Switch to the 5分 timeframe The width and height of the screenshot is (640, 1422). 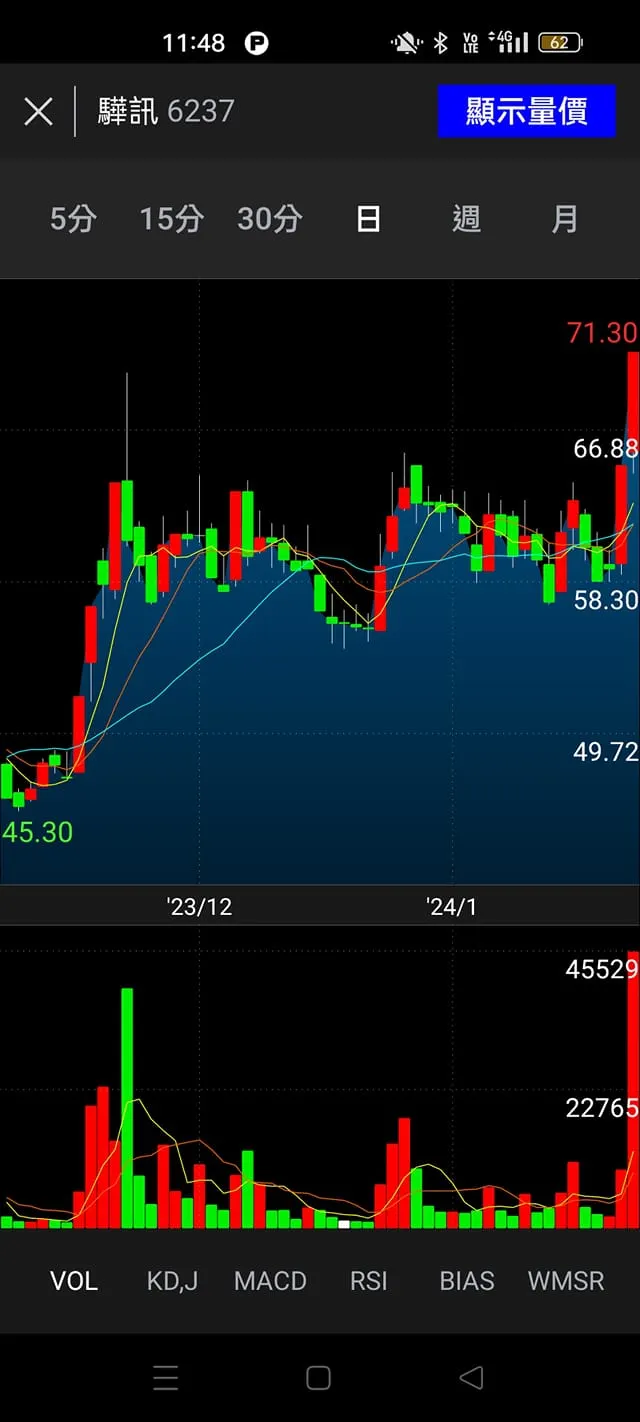(73, 219)
